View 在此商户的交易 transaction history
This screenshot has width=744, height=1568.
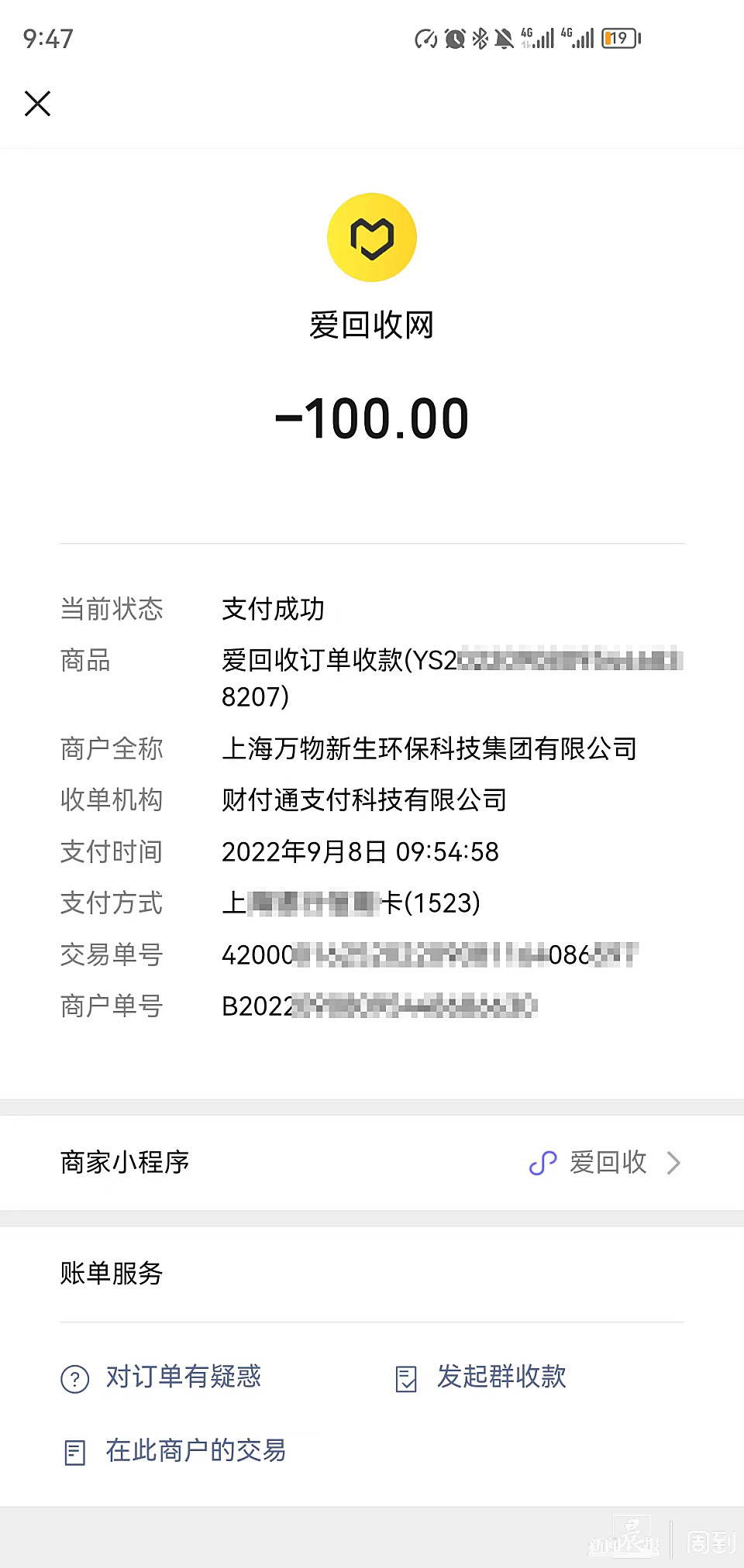pos(195,1450)
